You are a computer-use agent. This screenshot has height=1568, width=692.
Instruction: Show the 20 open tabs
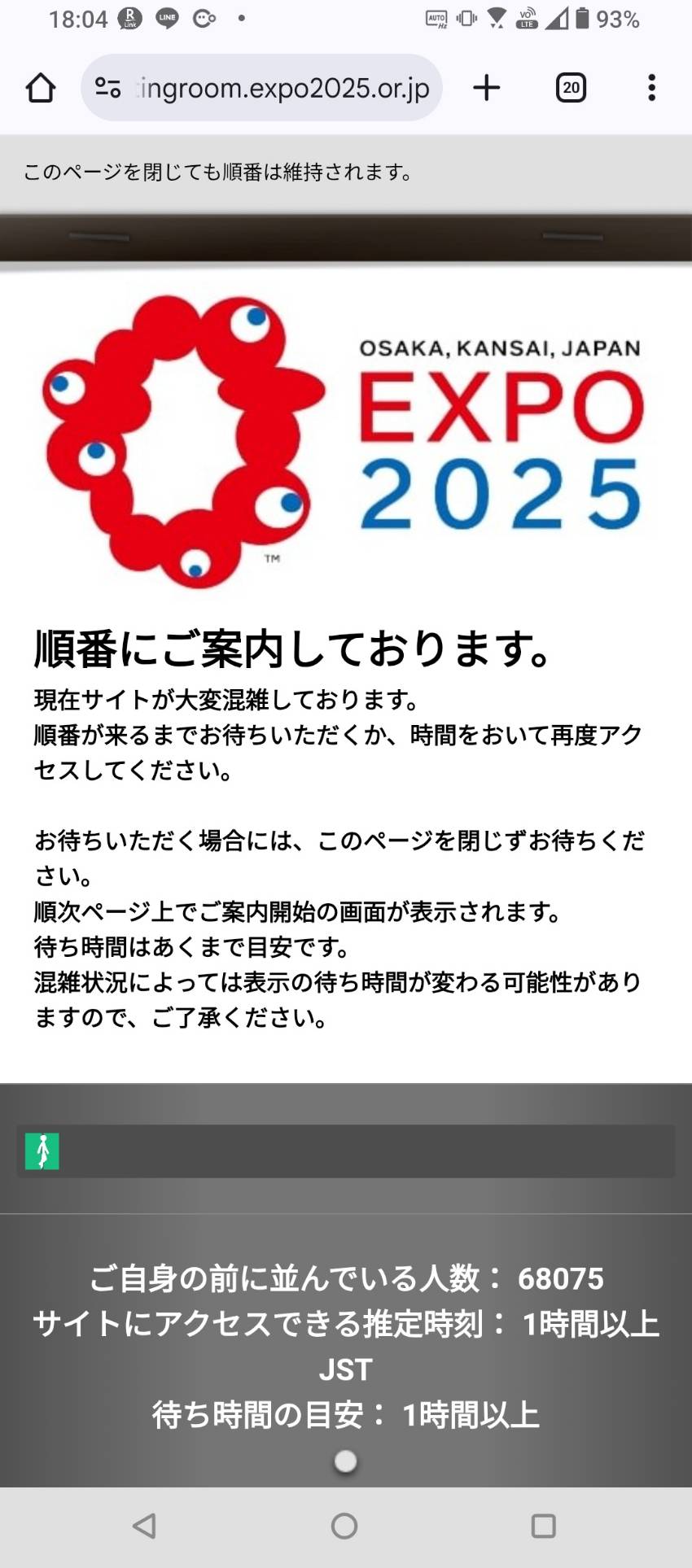coord(571,88)
